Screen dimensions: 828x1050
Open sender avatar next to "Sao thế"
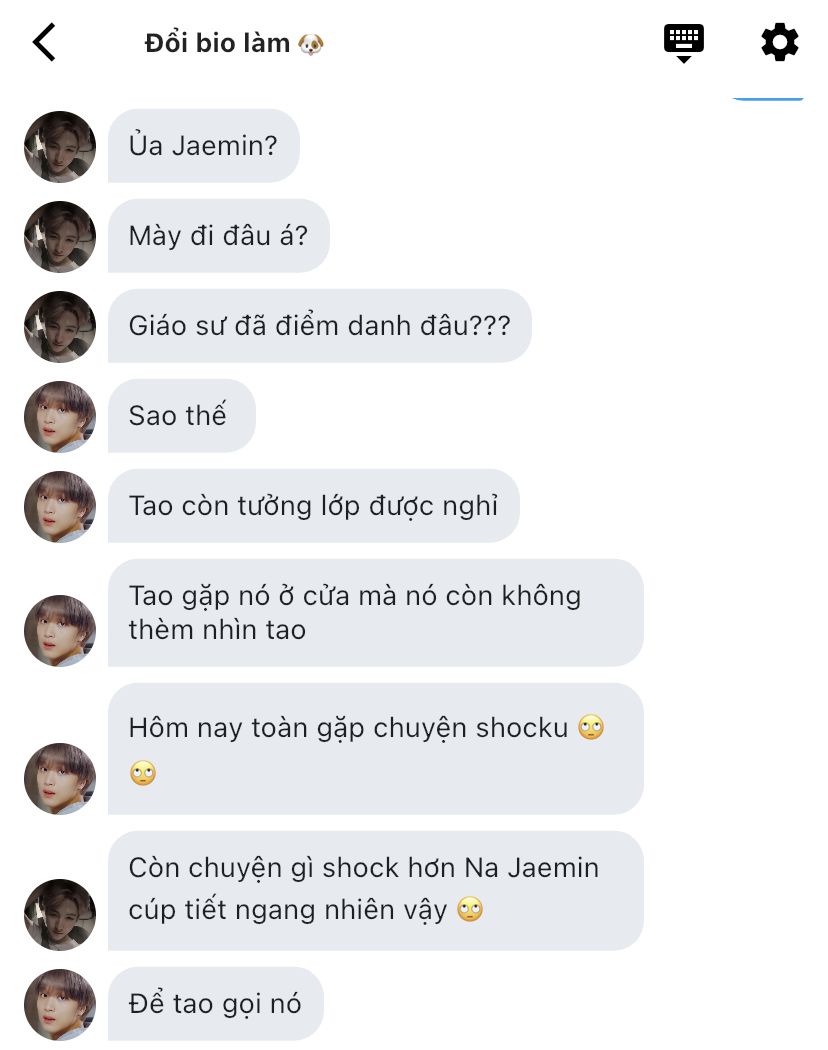pyautogui.click(x=60, y=416)
